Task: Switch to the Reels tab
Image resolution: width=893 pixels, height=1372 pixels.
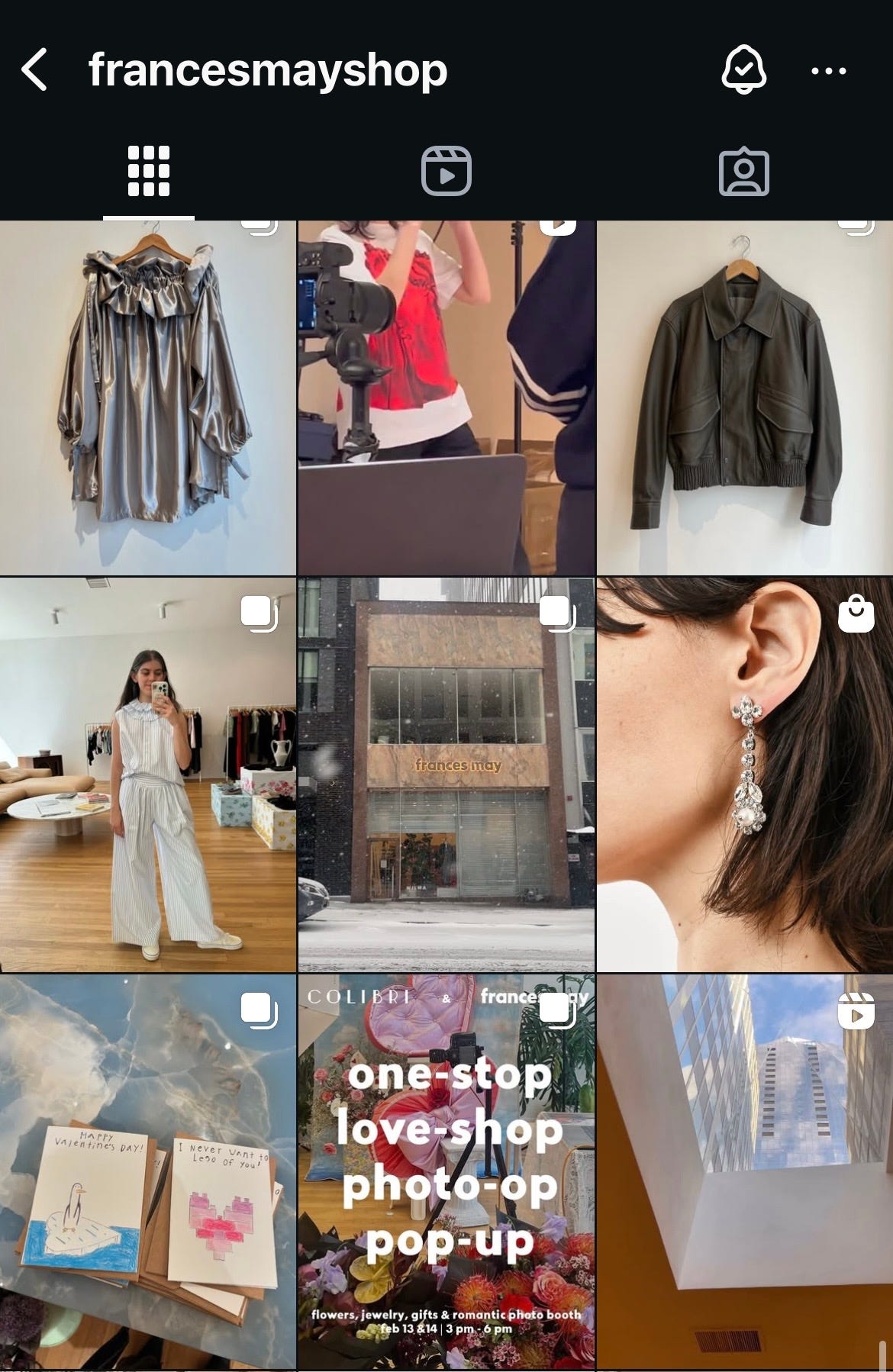Action: [446, 171]
